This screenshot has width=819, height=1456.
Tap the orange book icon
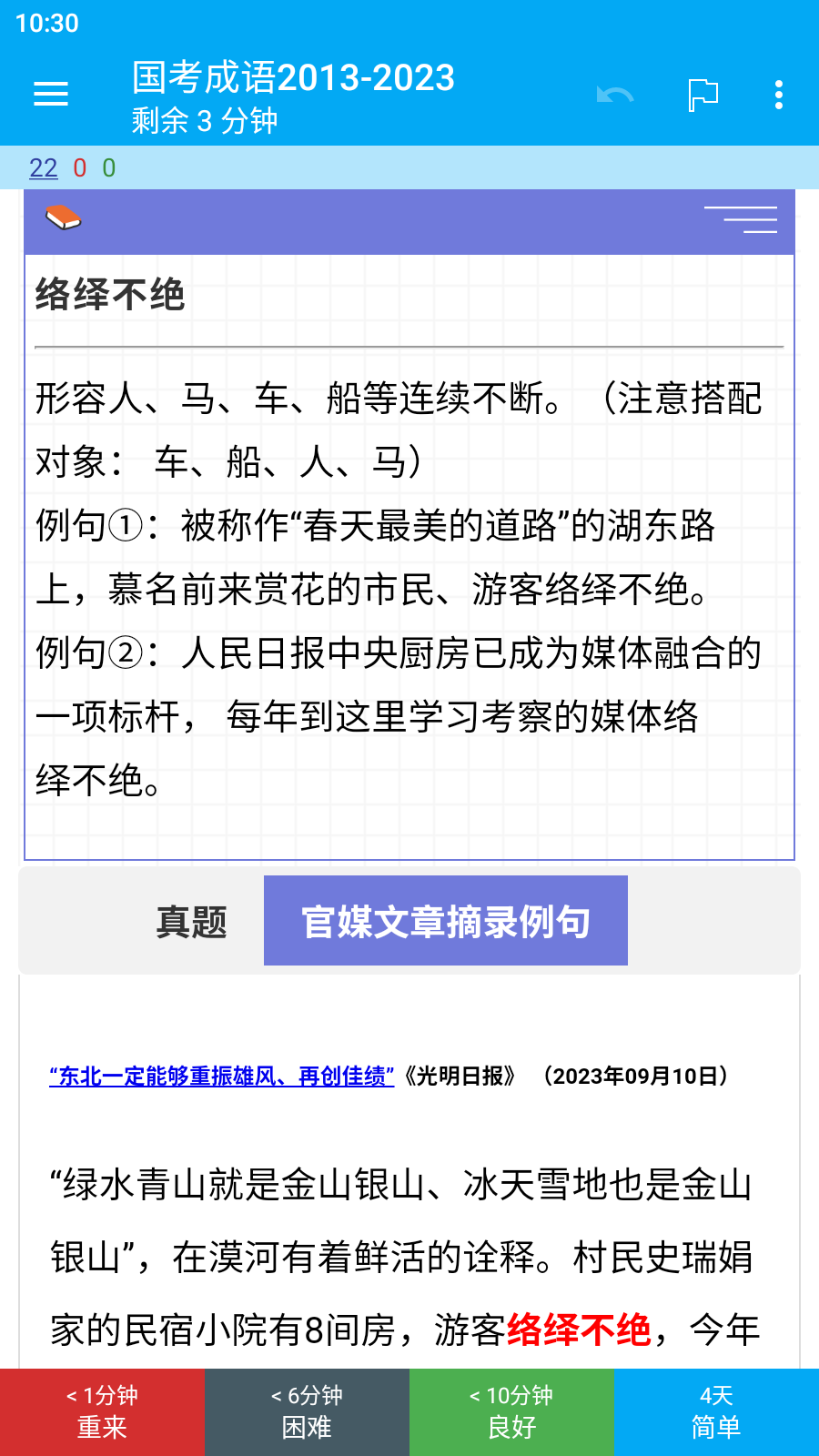64,218
